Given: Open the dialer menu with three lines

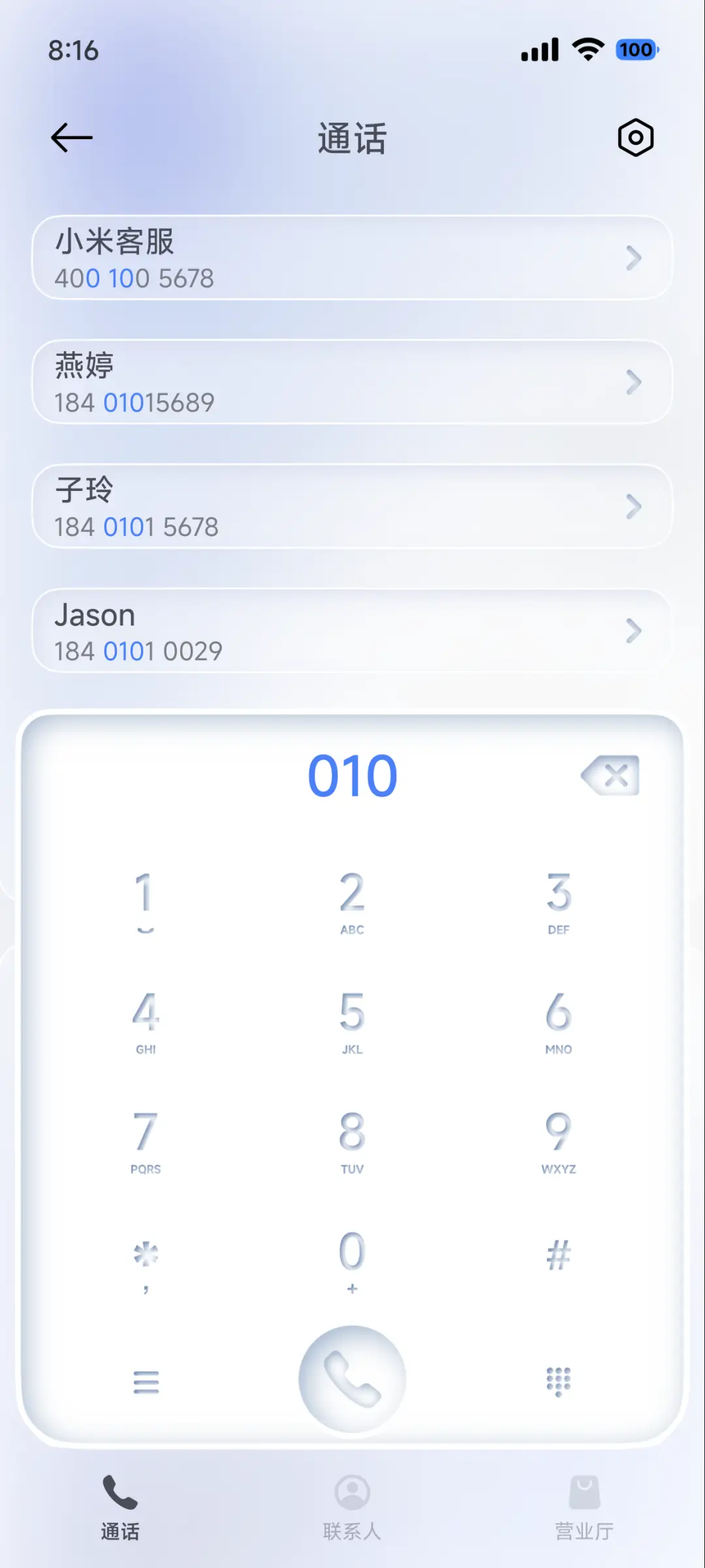Looking at the screenshot, I should point(146,1381).
